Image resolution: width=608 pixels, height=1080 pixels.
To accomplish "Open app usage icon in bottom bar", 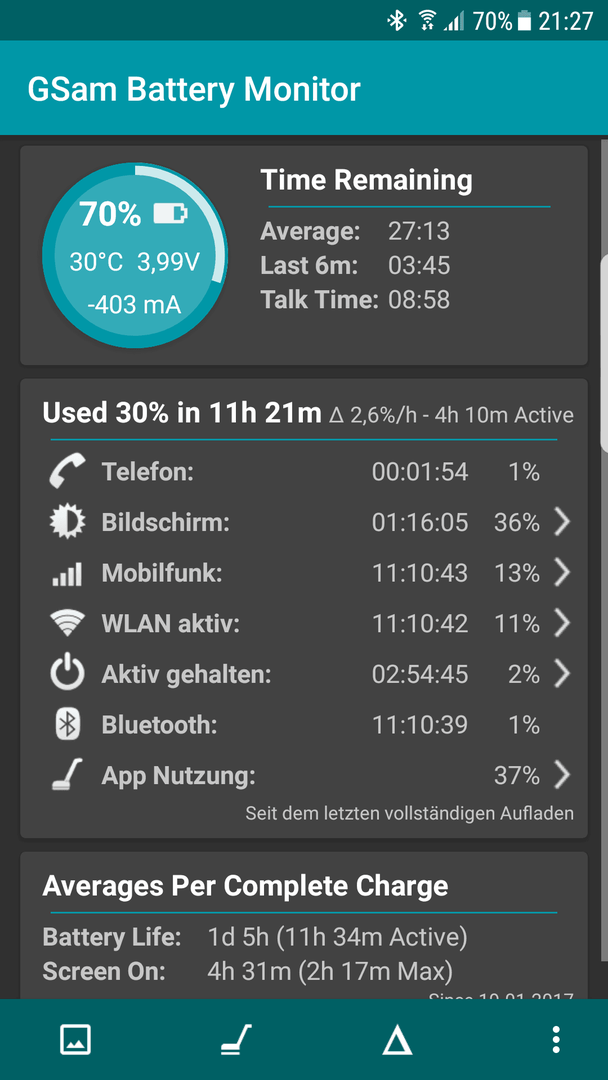I will 236,1039.
